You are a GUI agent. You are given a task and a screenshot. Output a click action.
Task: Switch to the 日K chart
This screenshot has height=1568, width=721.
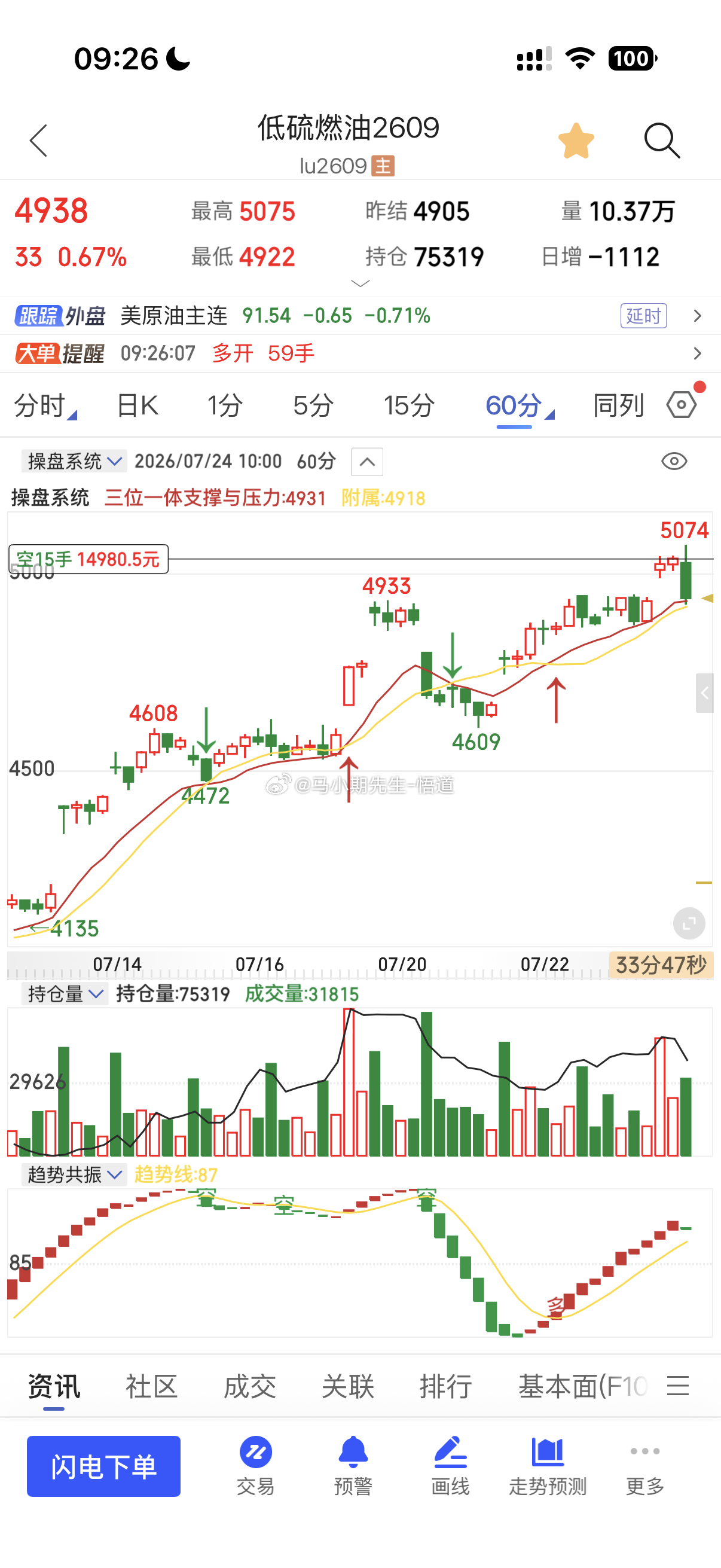tap(138, 405)
